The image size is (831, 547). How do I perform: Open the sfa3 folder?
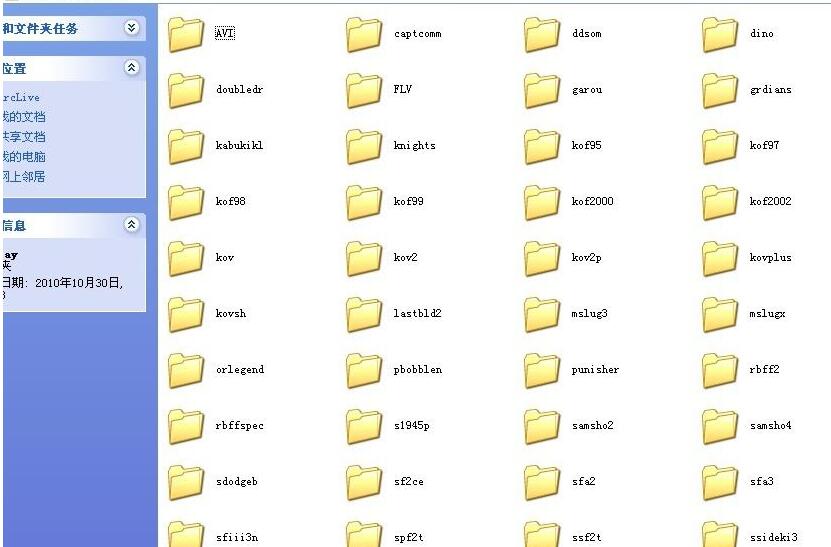click(721, 482)
